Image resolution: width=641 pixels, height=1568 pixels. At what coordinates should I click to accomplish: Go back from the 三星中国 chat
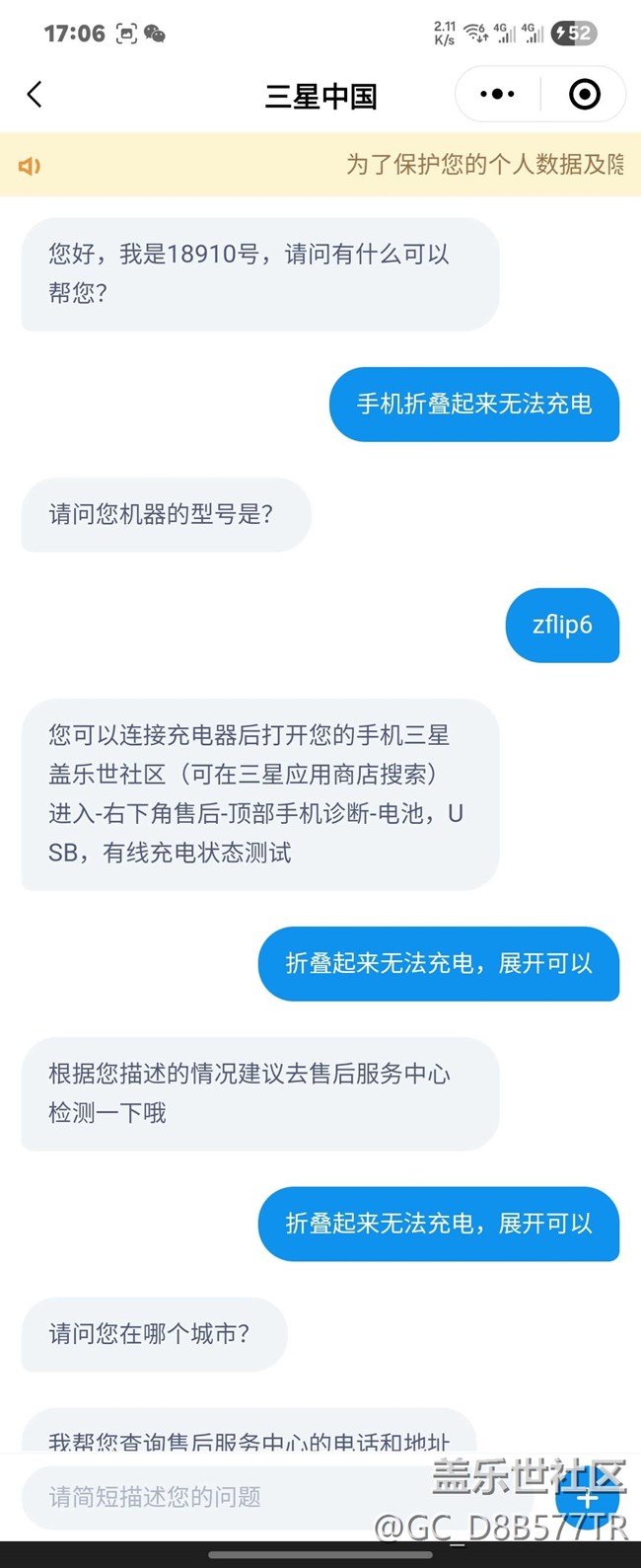click(x=35, y=95)
